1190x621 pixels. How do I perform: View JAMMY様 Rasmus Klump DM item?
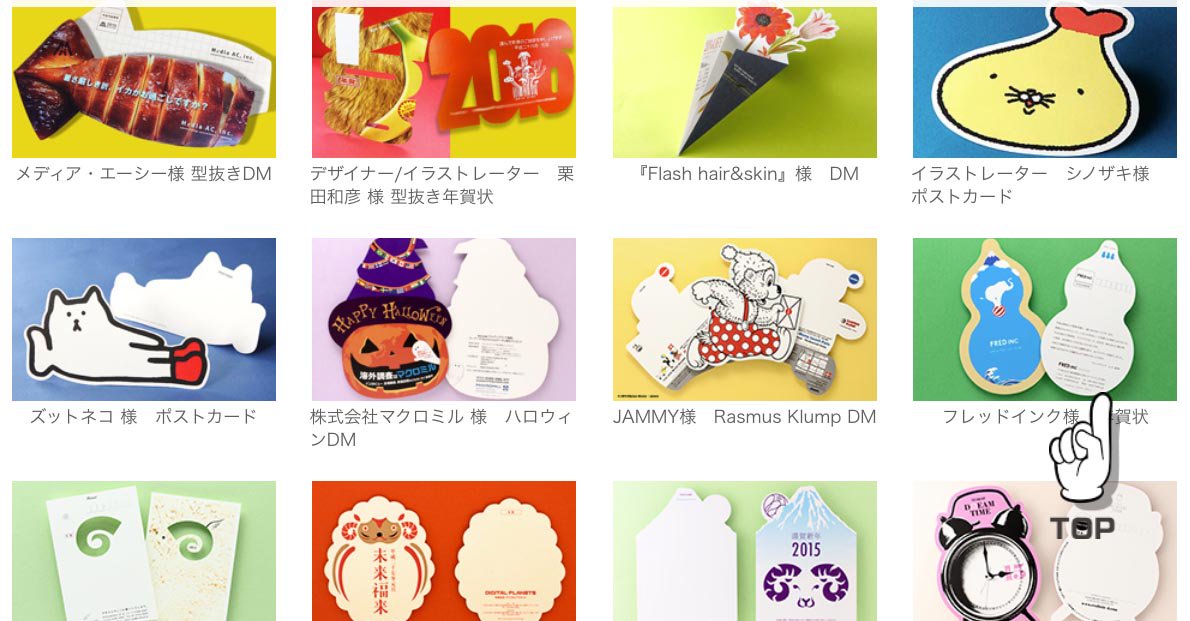click(744, 320)
